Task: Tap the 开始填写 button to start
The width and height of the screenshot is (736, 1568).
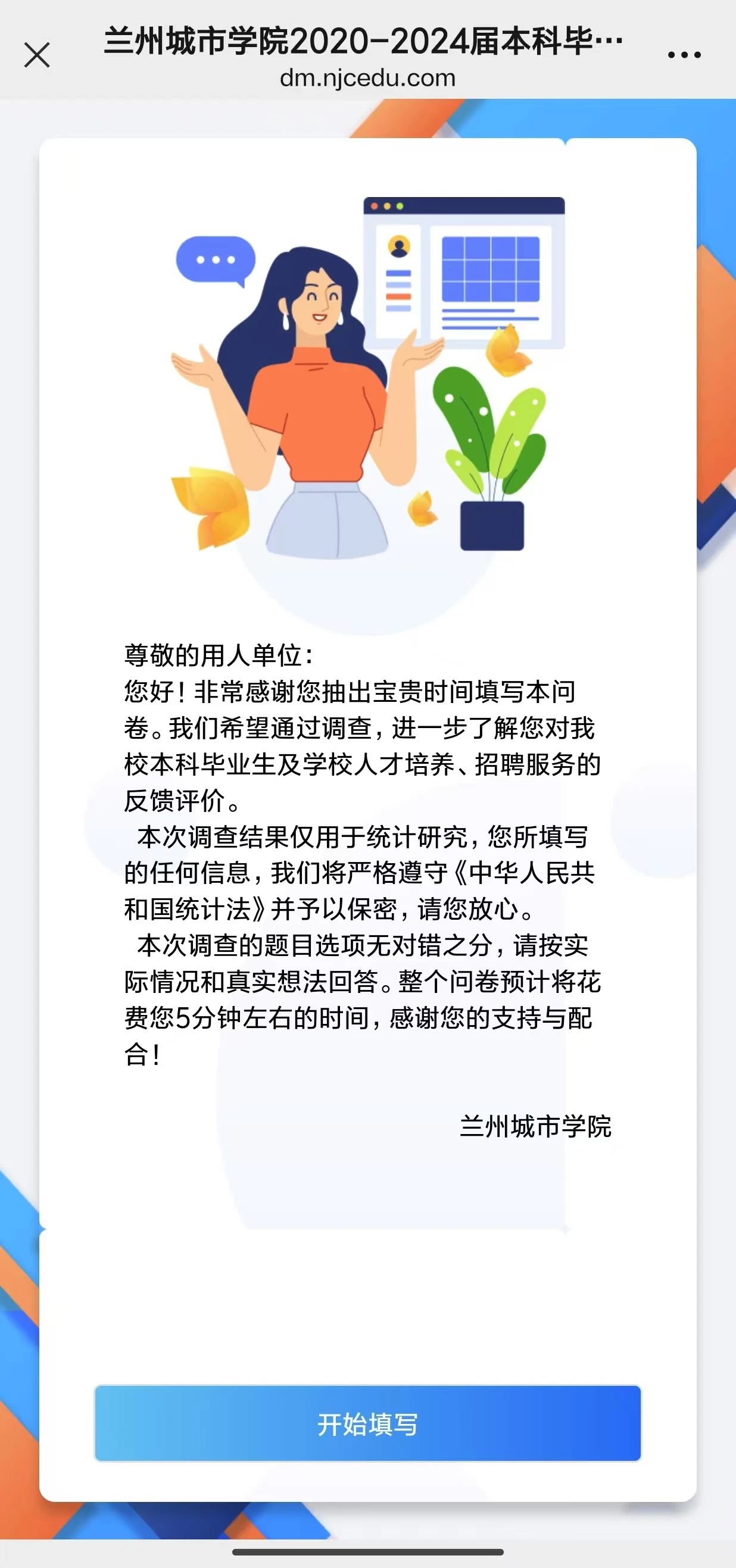Action: [367, 1424]
